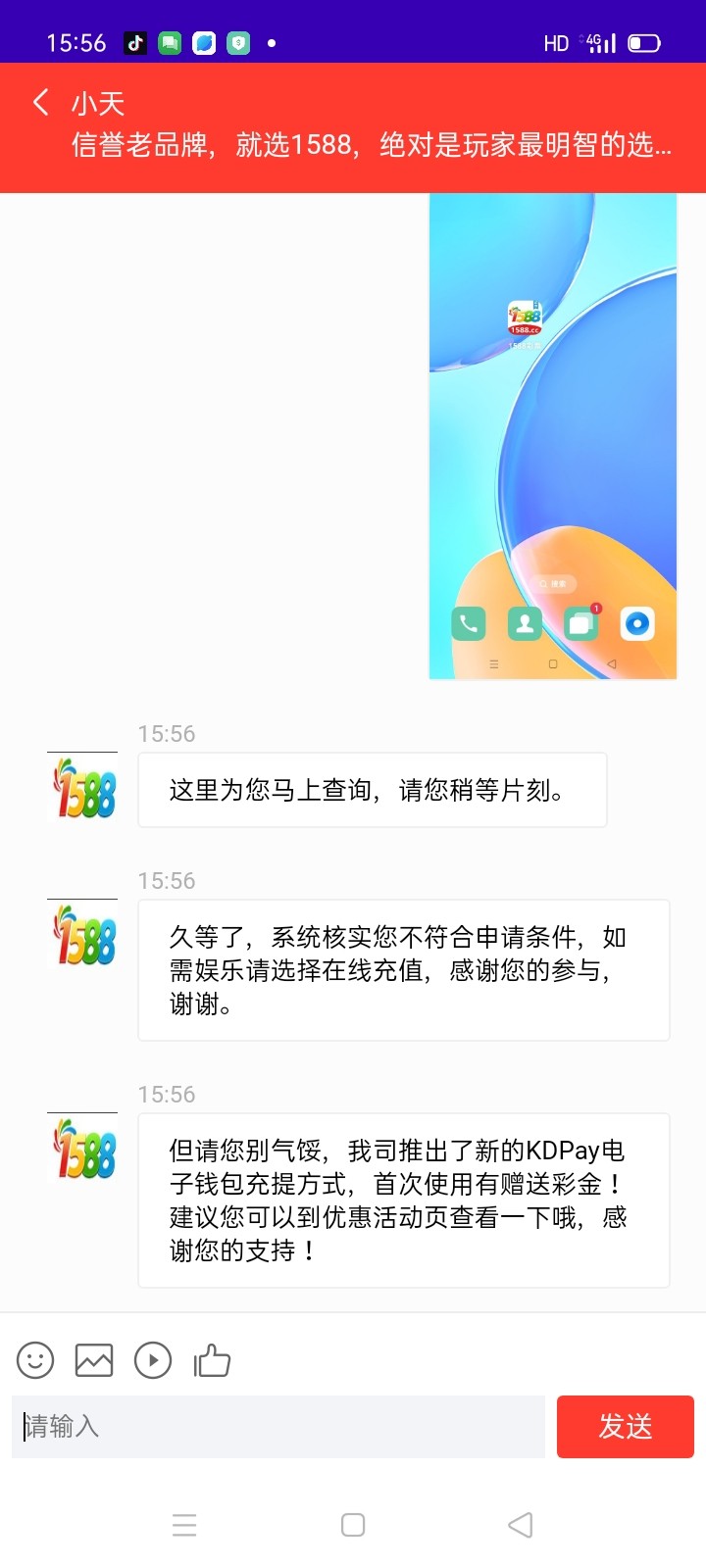The image size is (706, 1568).
Task: Open the system recent apps menu
Action: tap(184, 1525)
